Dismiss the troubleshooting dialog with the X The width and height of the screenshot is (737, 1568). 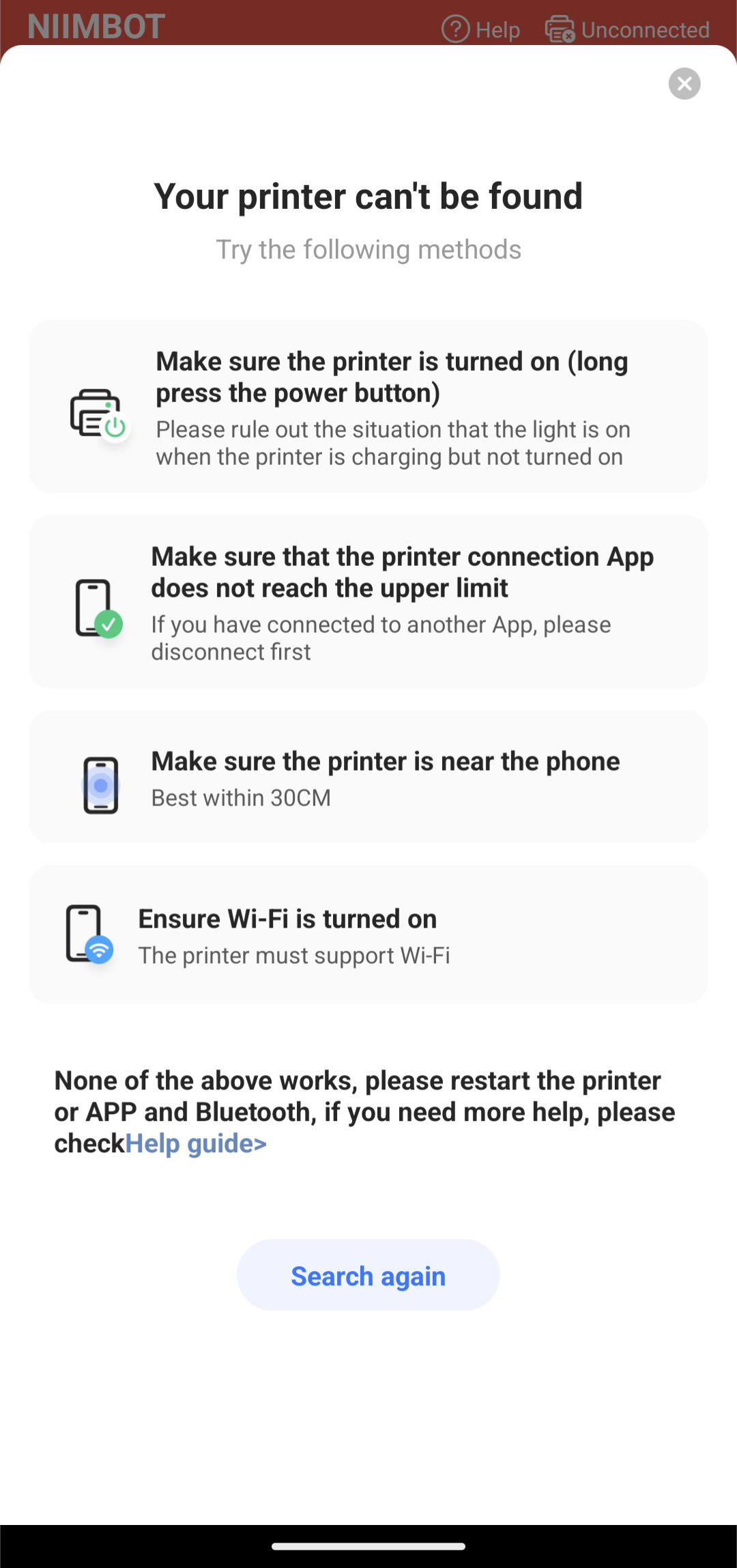[x=684, y=83]
